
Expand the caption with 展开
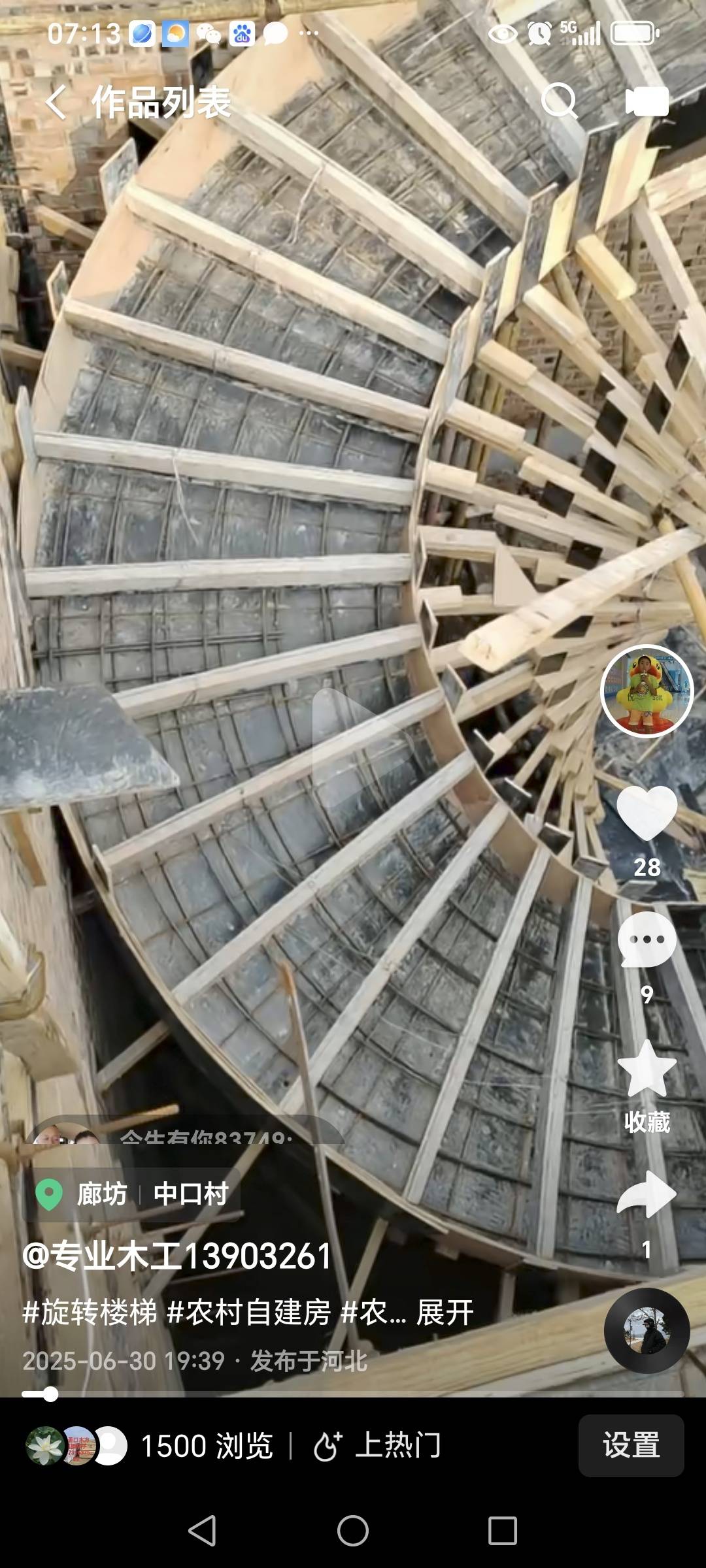click(445, 1313)
